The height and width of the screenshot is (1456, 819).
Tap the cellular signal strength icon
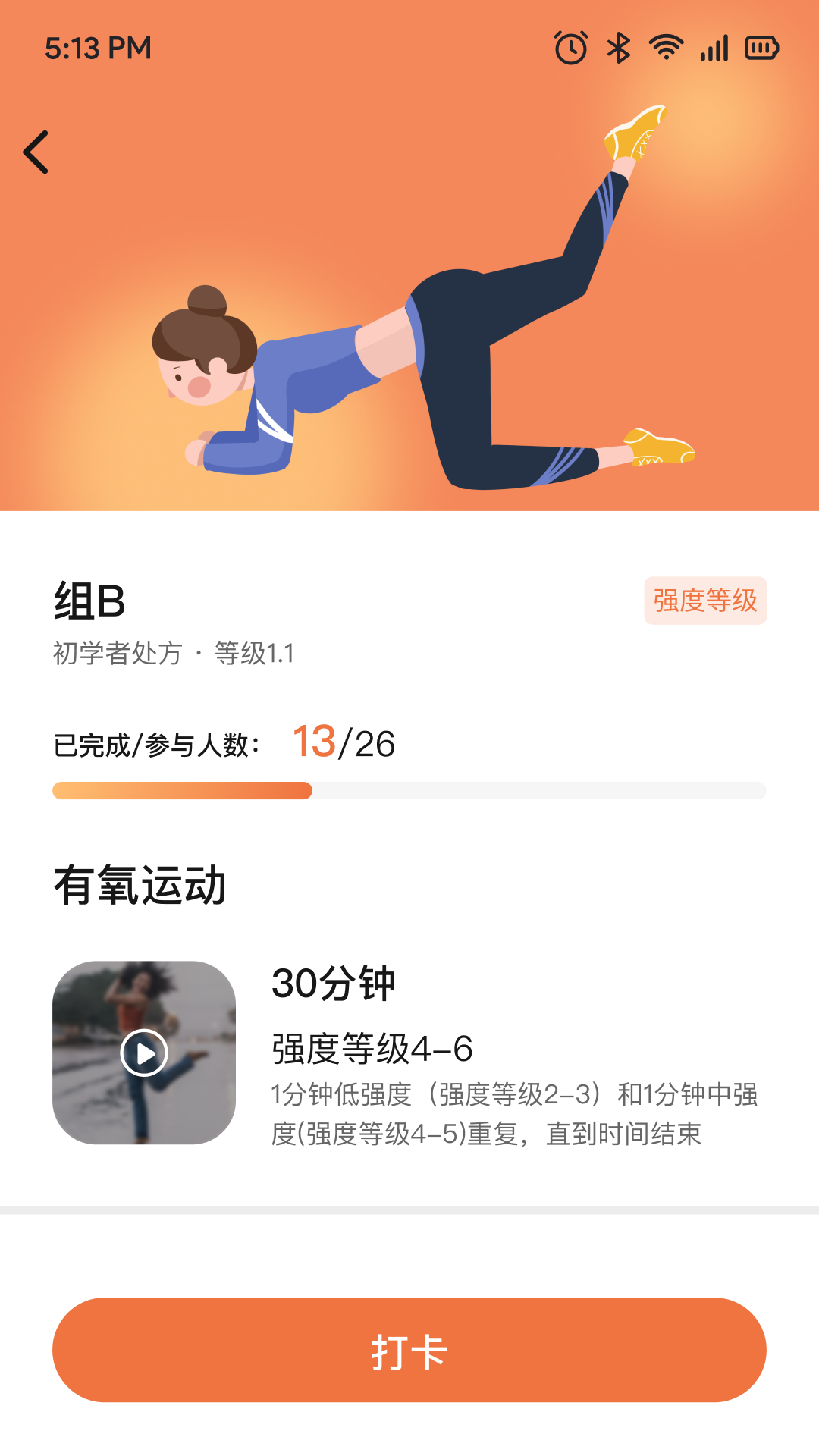pyautogui.click(x=714, y=47)
